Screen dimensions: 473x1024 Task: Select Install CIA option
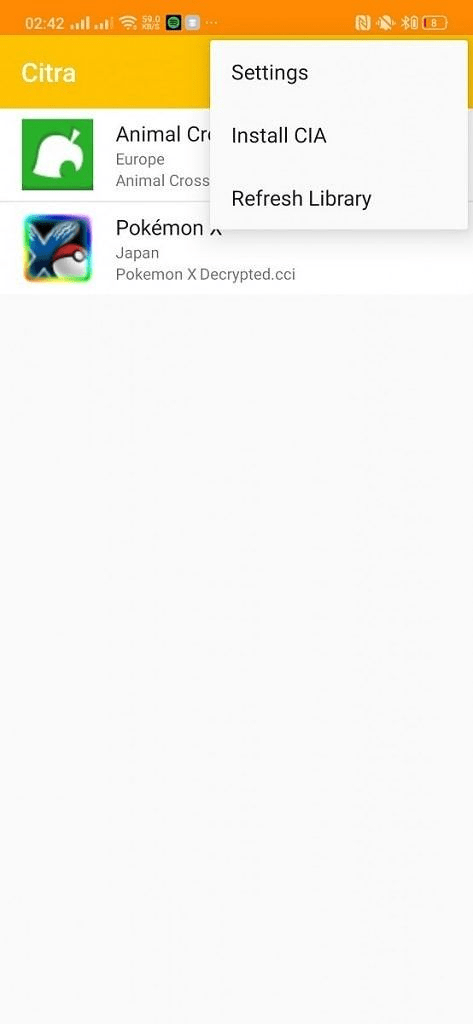pos(338,136)
